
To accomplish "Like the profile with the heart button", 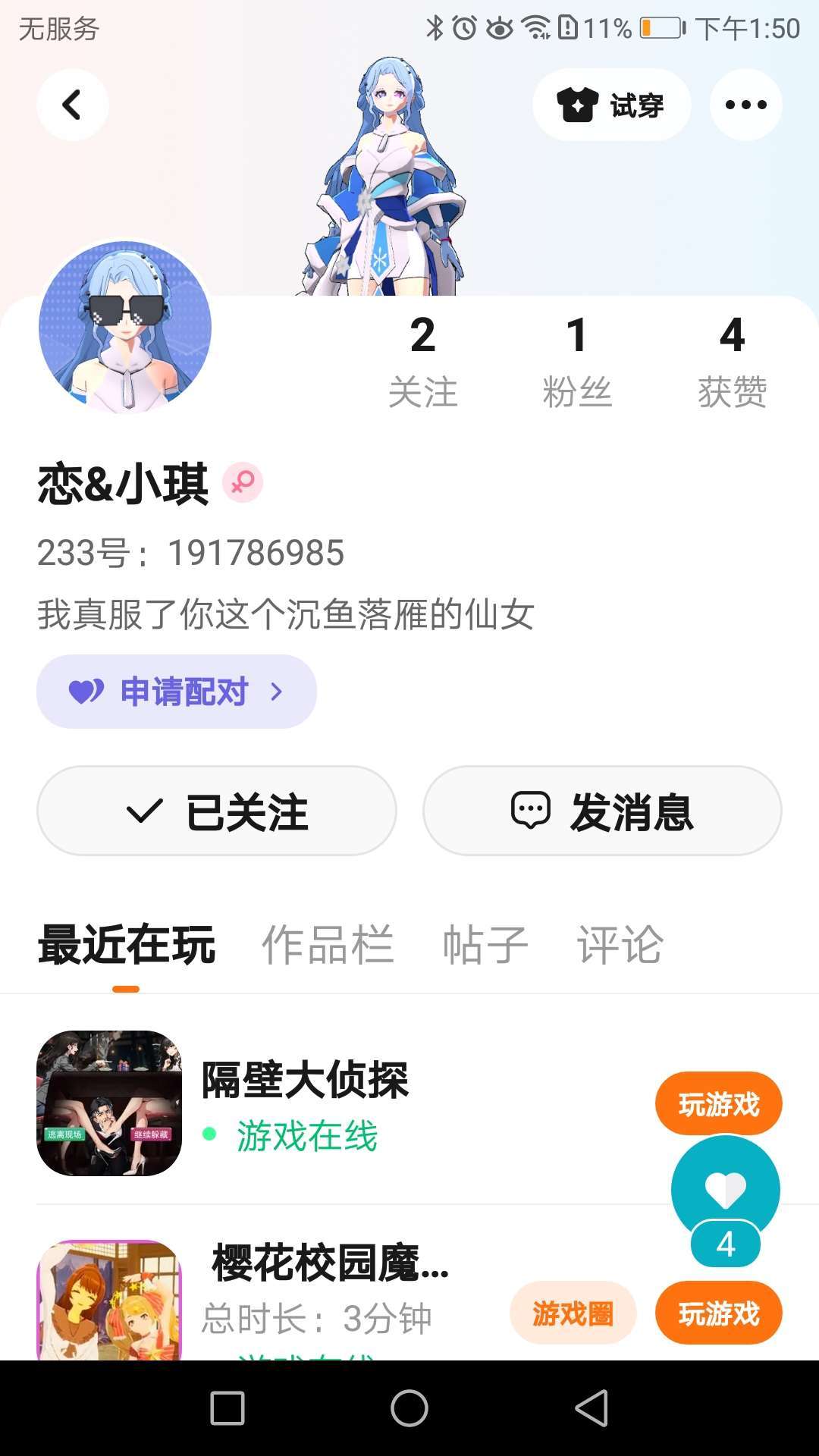I will (x=725, y=1189).
